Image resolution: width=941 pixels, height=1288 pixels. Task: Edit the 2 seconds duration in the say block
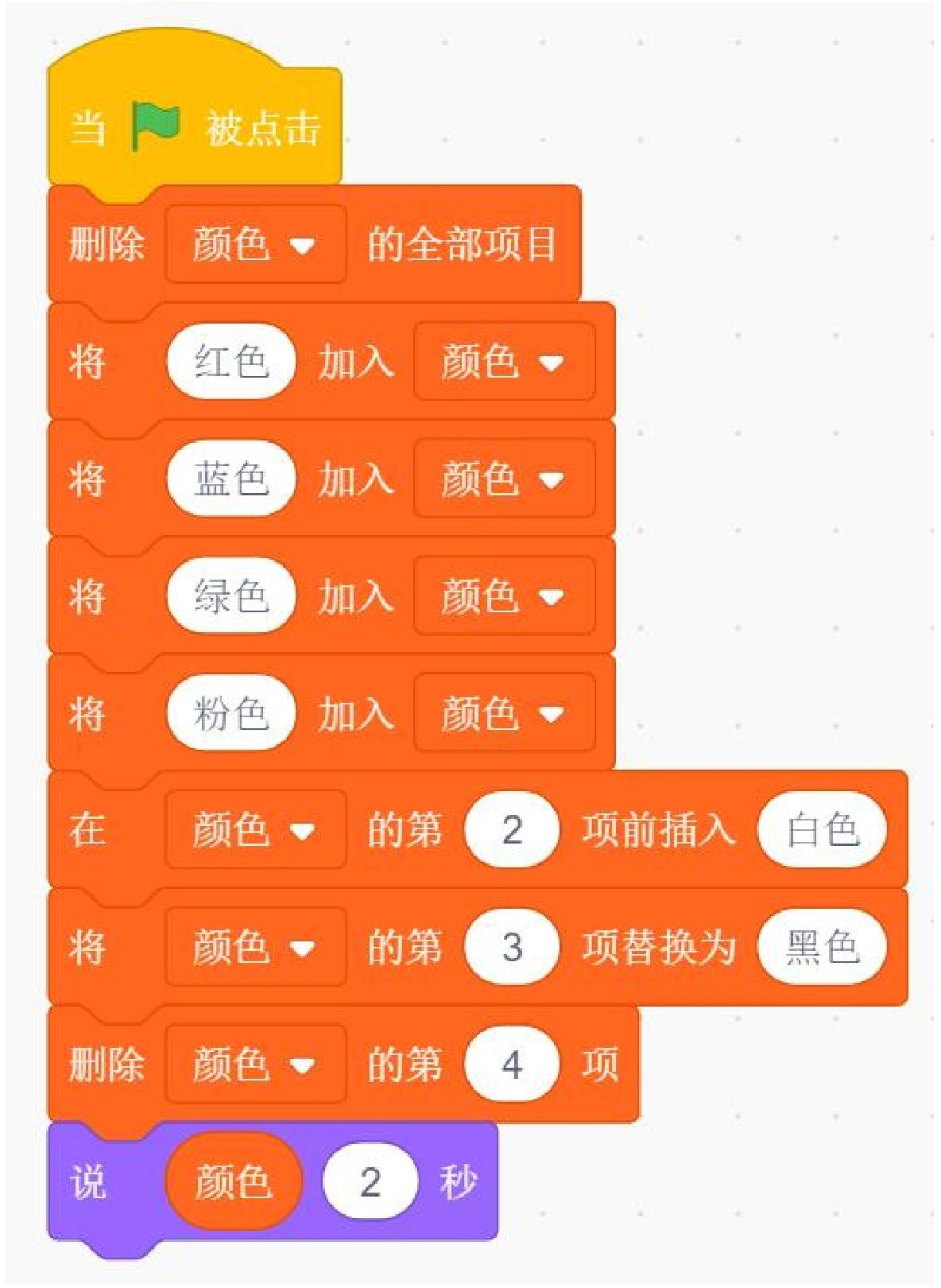(370, 1181)
